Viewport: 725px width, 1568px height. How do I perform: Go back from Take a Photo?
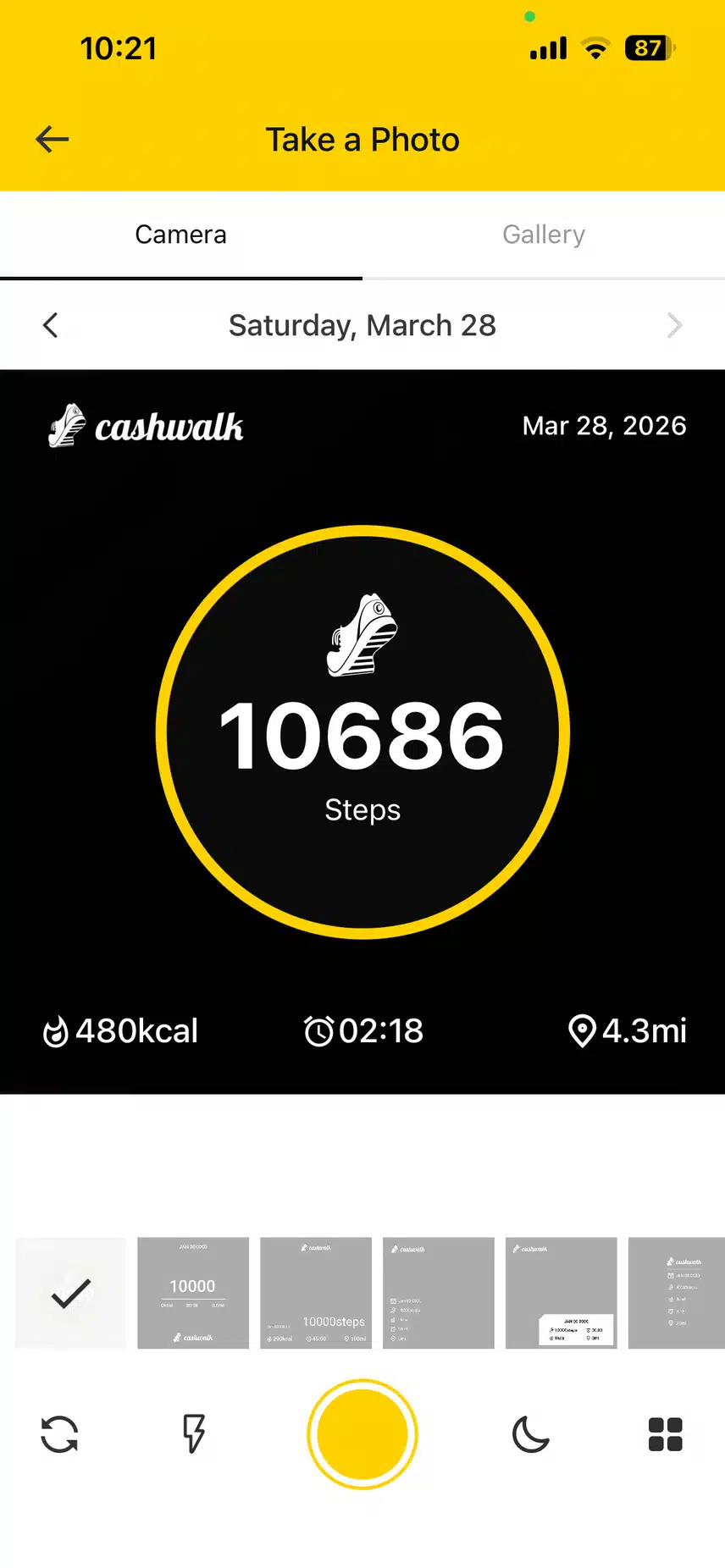[x=52, y=140]
